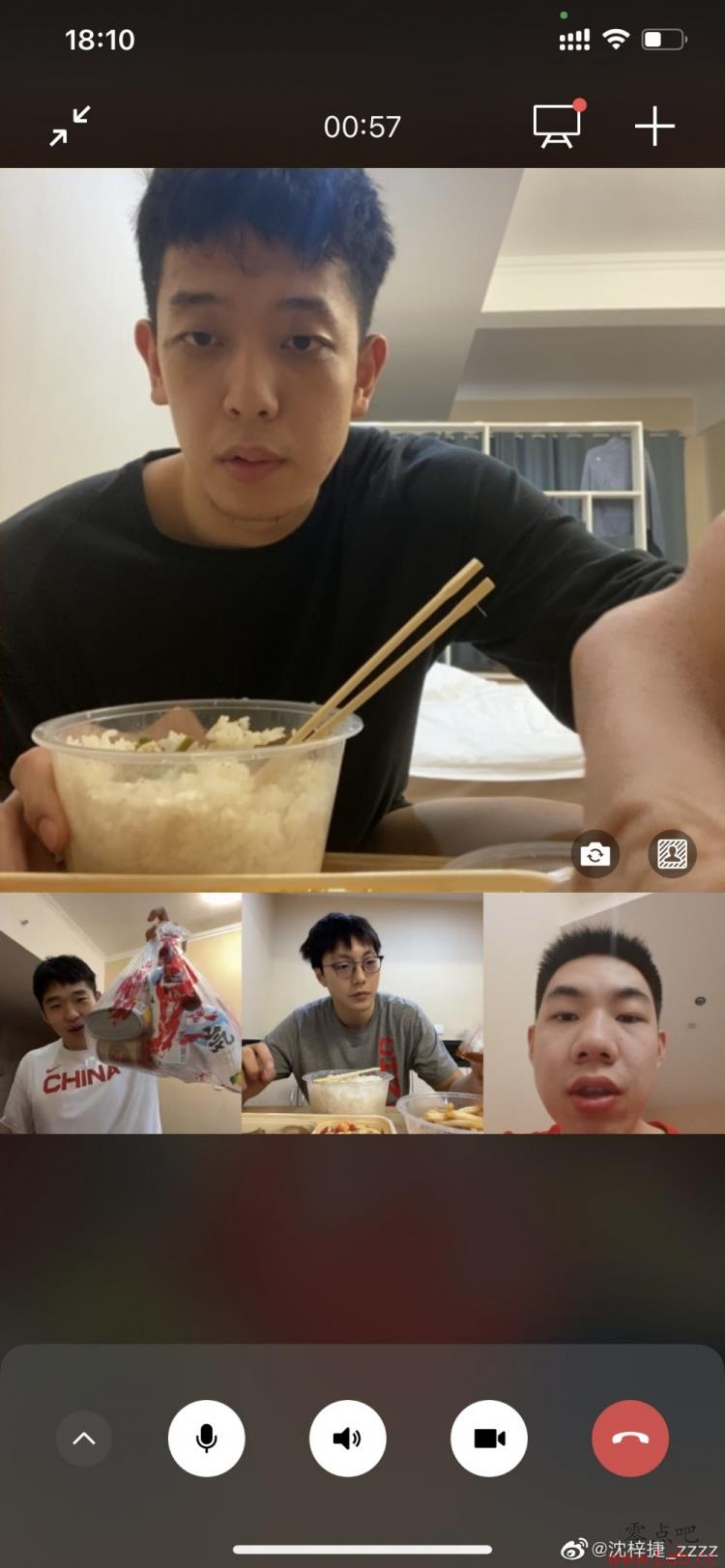Mute the microphone

click(x=207, y=1439)
